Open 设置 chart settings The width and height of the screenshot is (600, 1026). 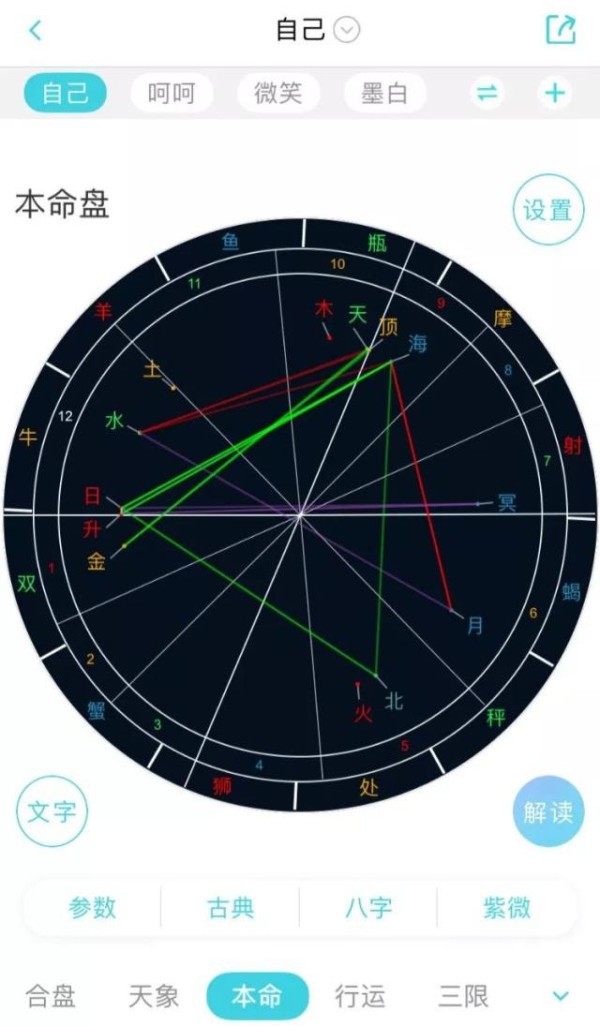point(548,210)
